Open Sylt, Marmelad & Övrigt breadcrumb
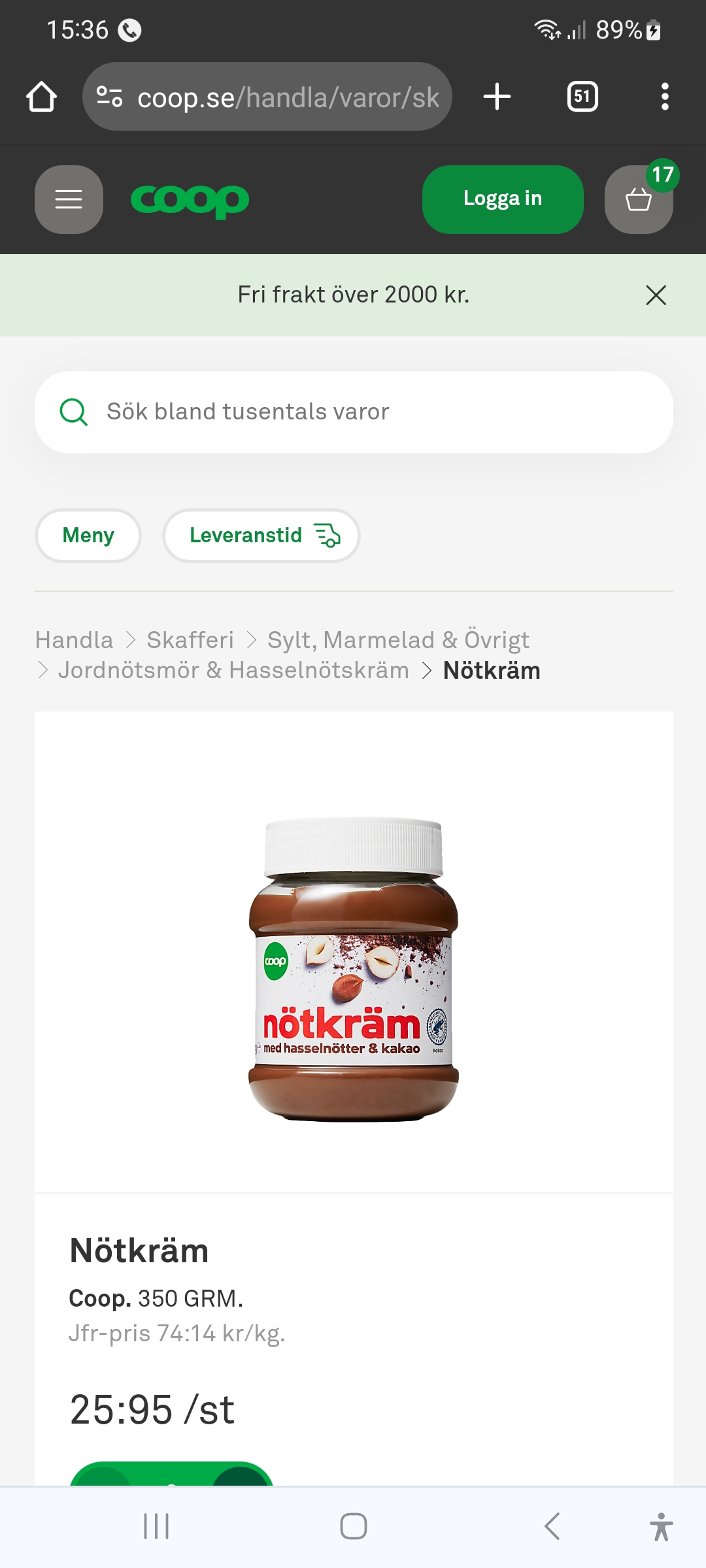Screen dimensions: 706x1568 coord(398,640)
